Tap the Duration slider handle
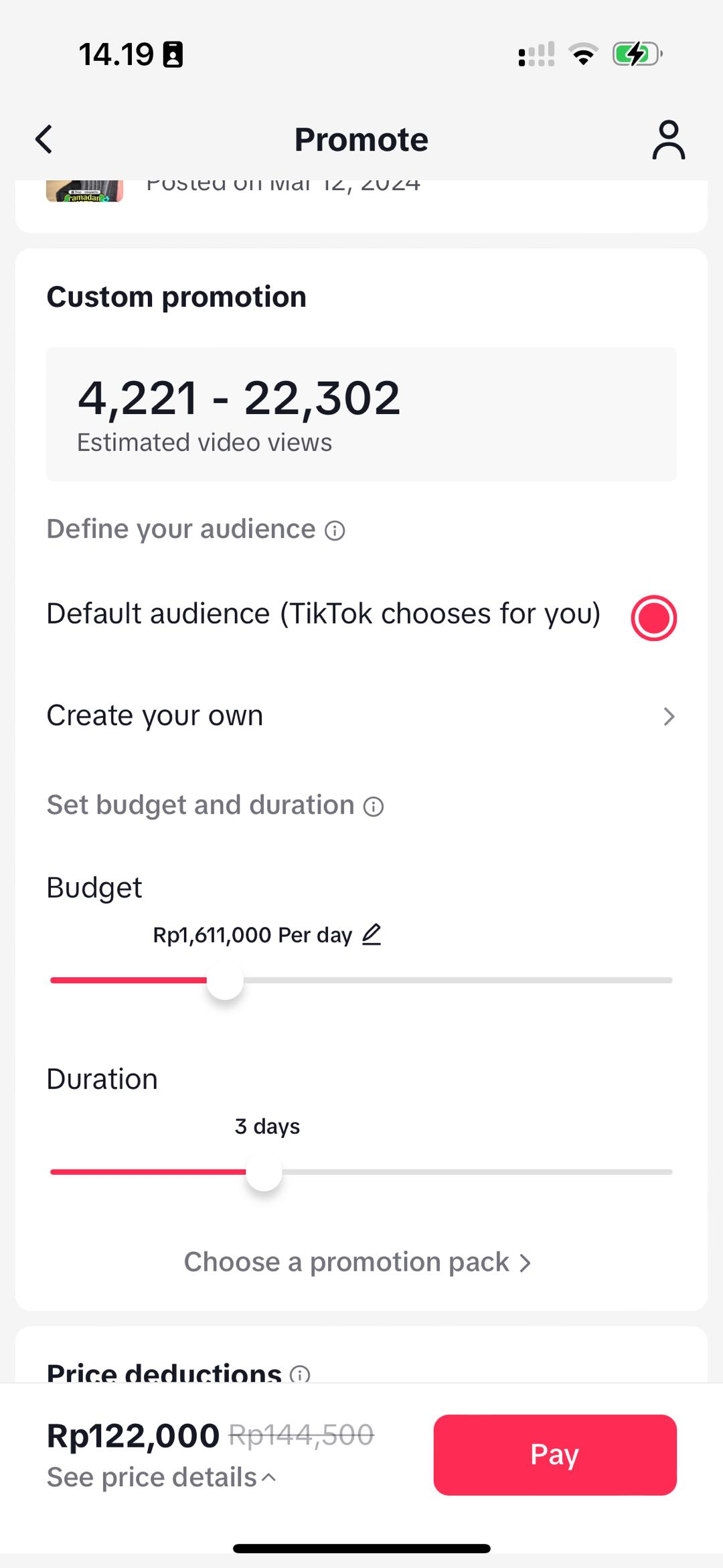 [x=264, y=1172]
